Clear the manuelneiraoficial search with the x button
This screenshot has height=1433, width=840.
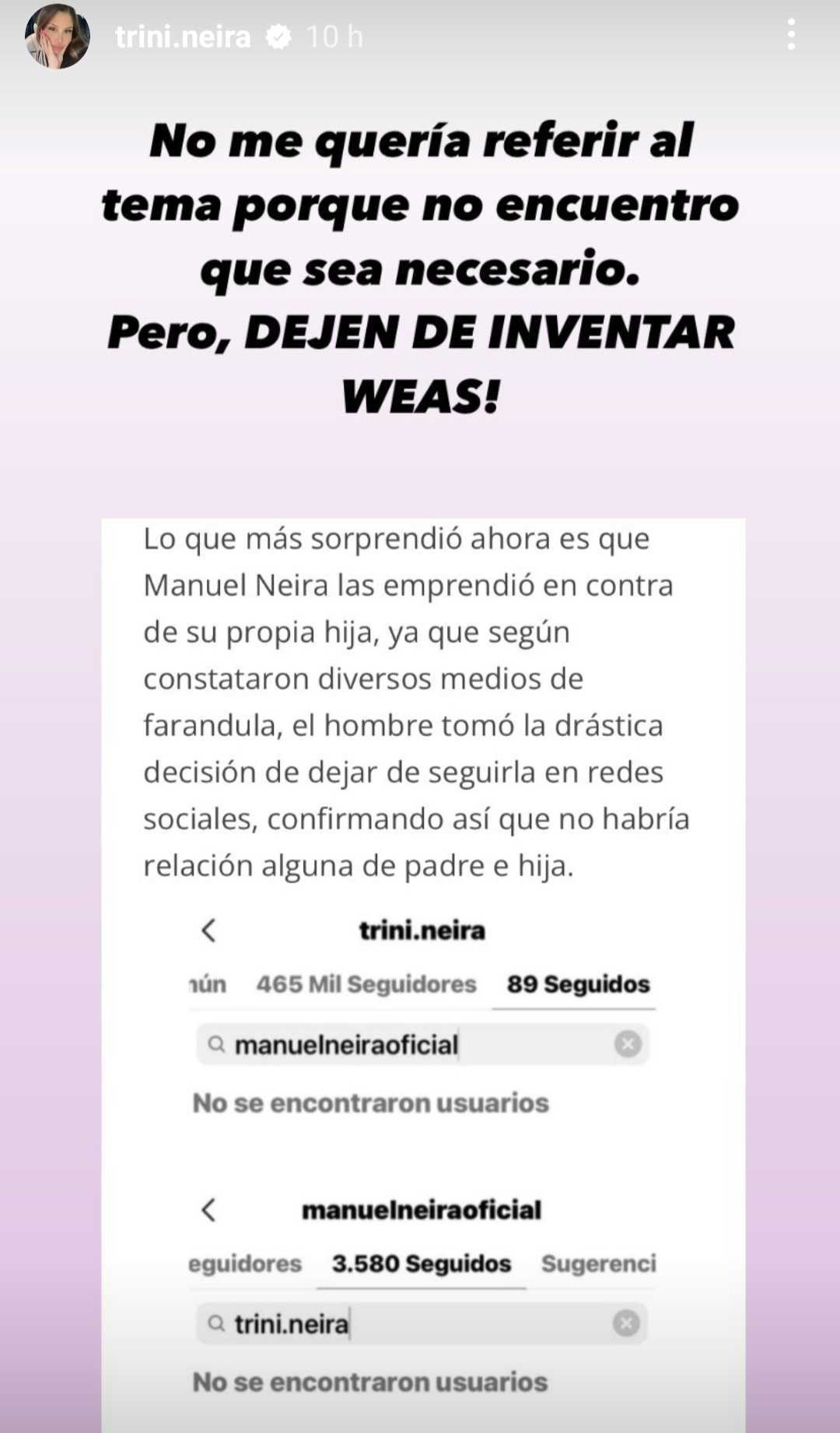point(627,1044)
